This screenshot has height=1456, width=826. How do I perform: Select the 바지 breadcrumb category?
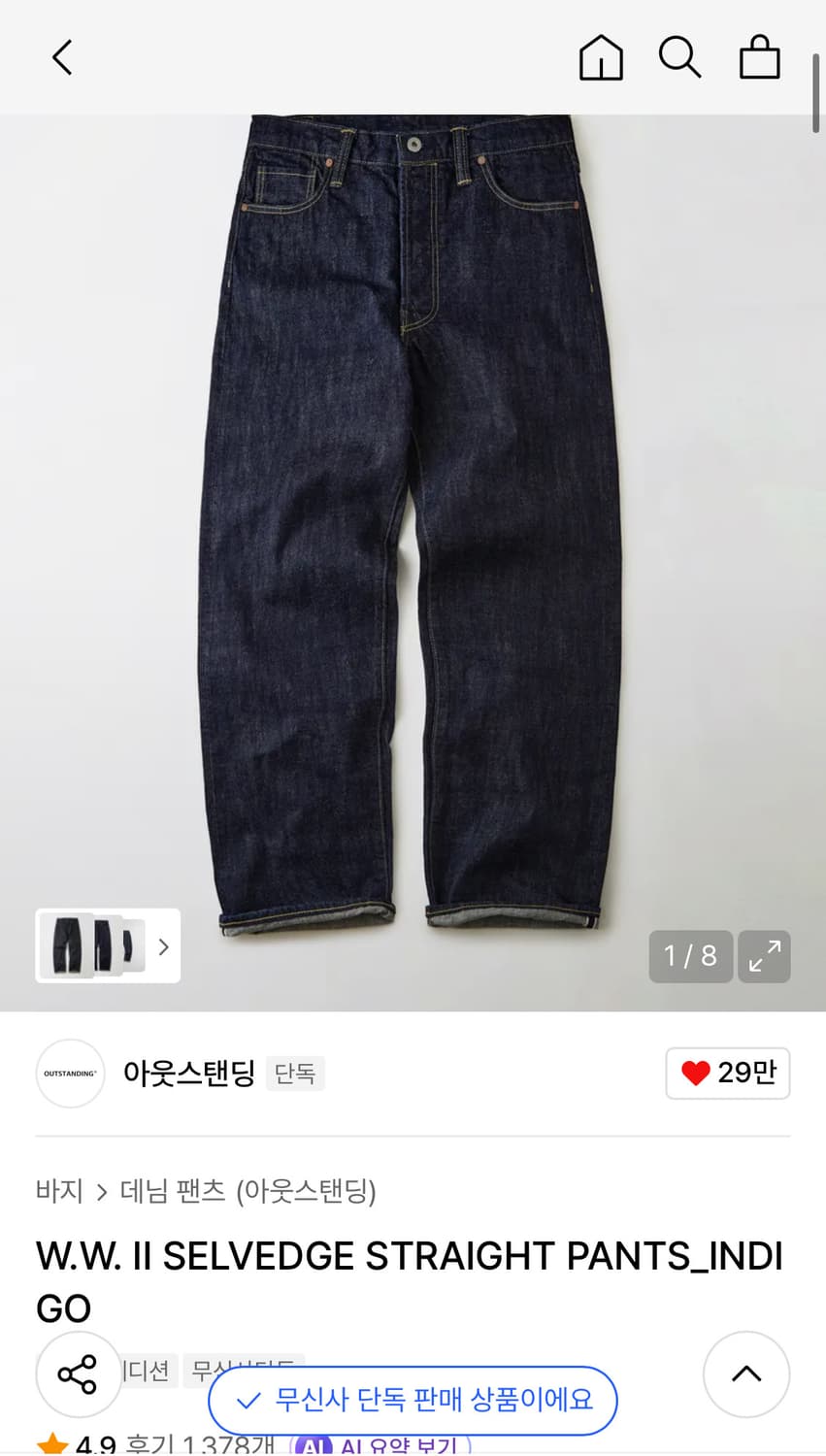pyautogui.click(x=59, y=1191)
